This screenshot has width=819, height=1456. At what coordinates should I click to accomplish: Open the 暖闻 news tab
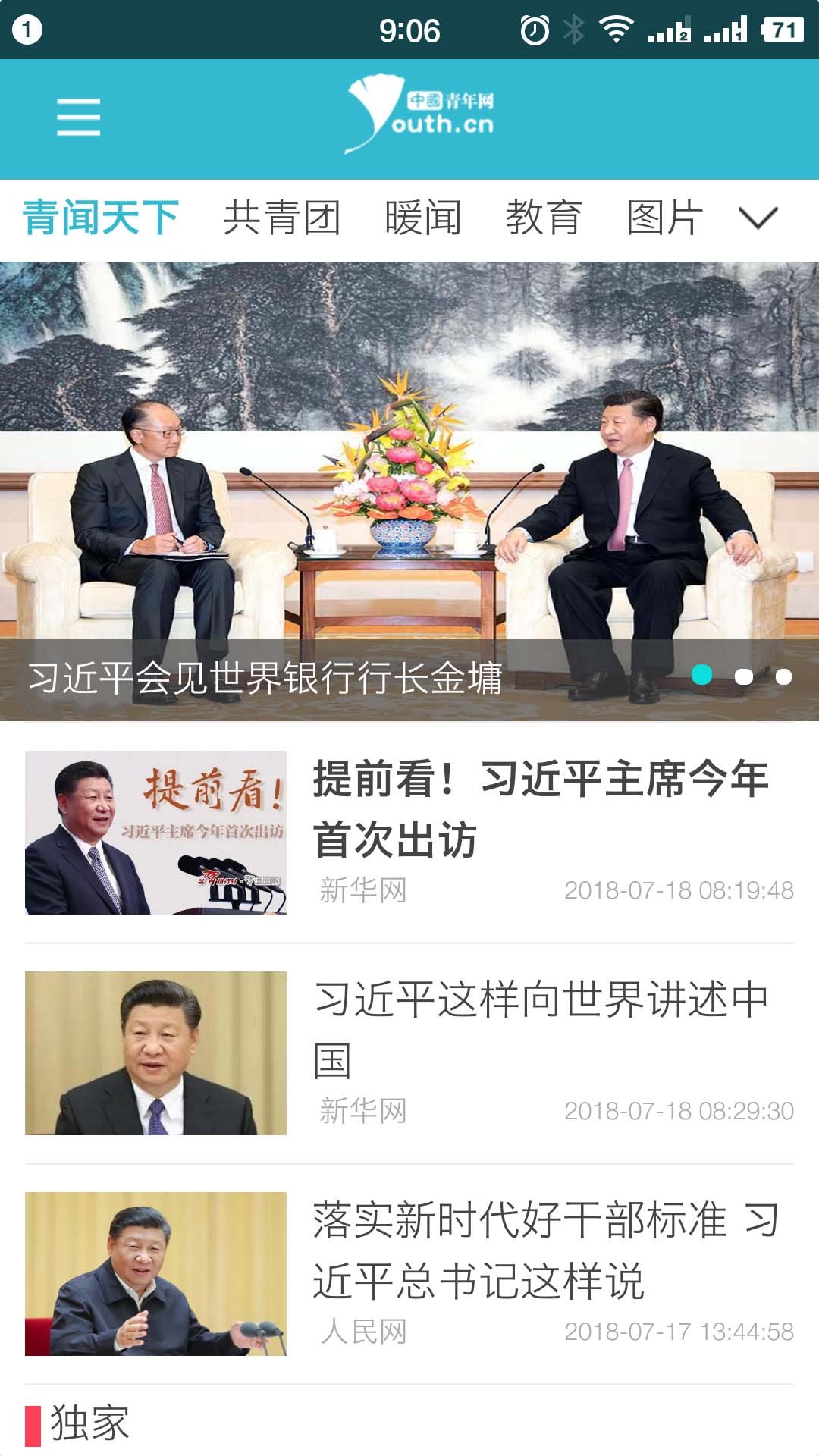point(423,218)
